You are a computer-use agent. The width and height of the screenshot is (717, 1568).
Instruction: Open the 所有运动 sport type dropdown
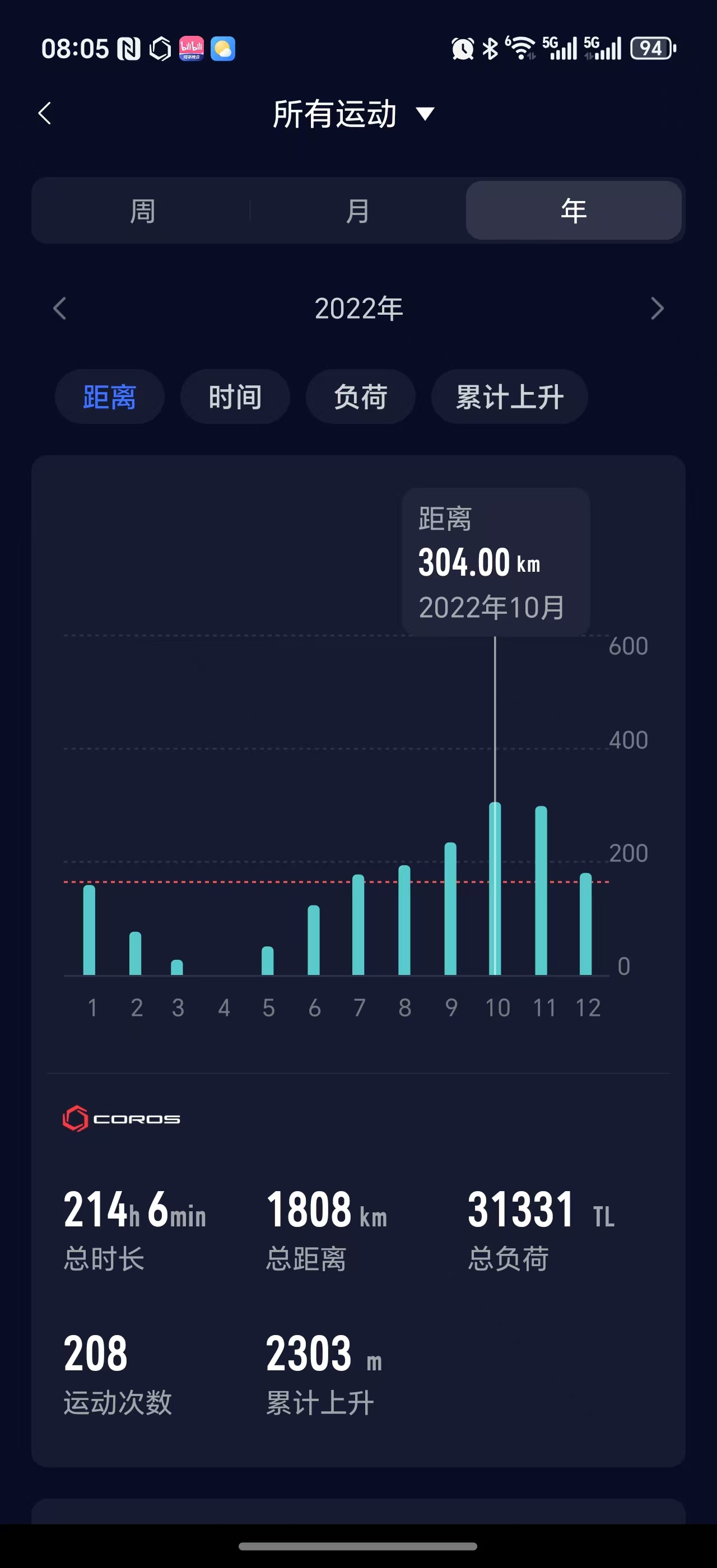coord(353,114)
